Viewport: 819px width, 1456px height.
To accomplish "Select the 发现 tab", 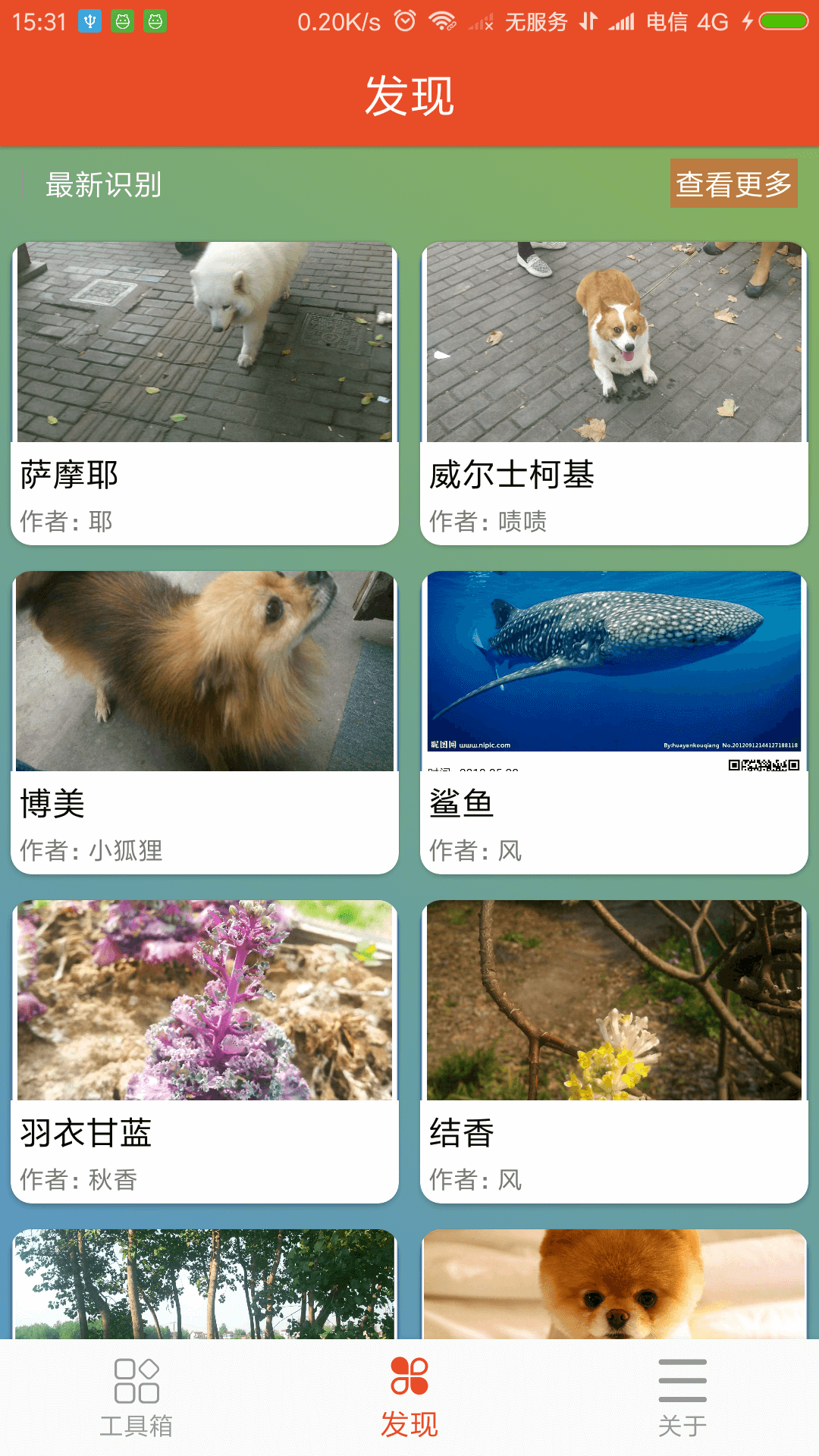I will coord(409,1397).
